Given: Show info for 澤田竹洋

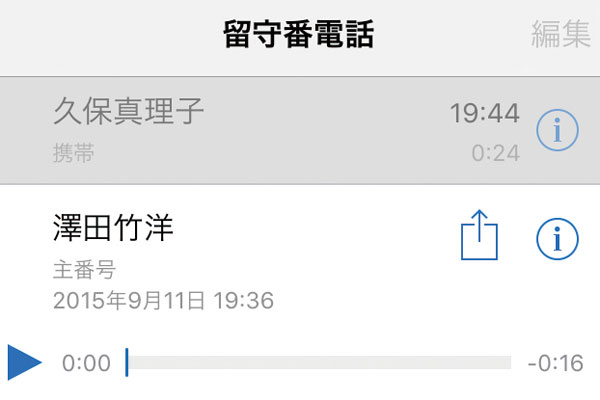Looking at the screenshot, I should 557,238.
